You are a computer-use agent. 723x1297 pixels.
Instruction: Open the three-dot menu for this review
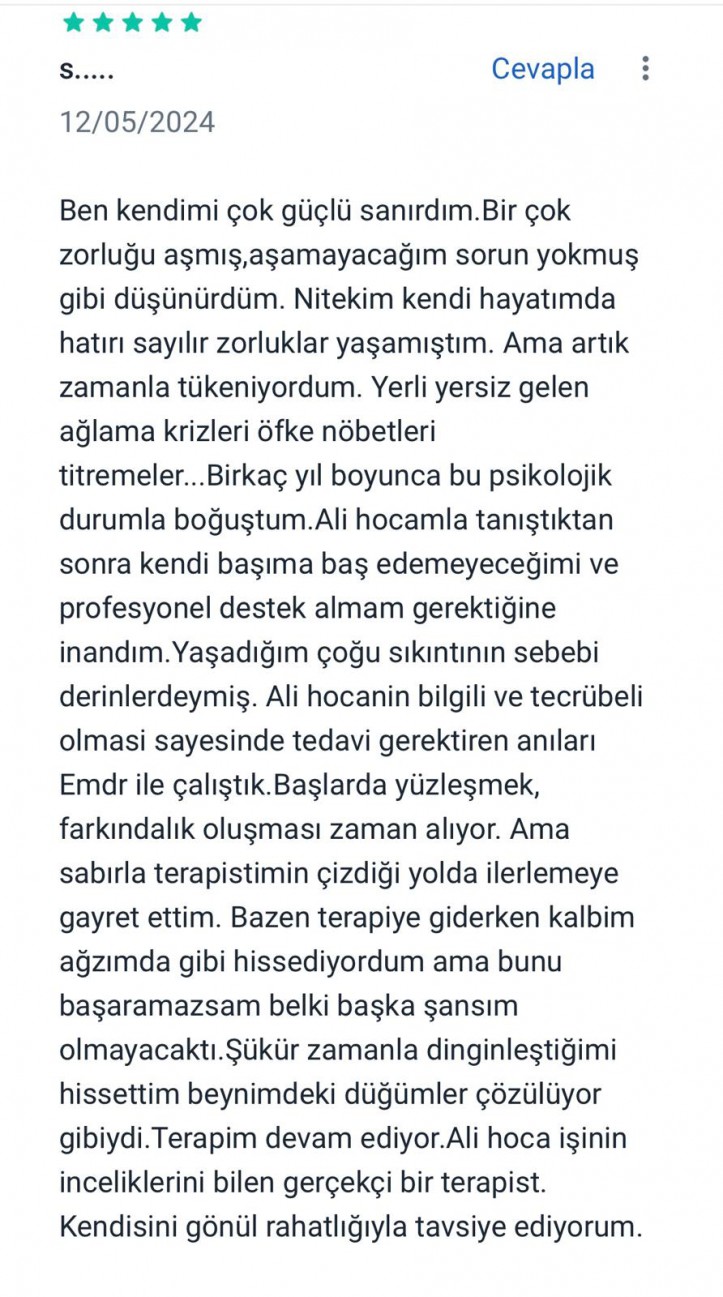point(646,68)
